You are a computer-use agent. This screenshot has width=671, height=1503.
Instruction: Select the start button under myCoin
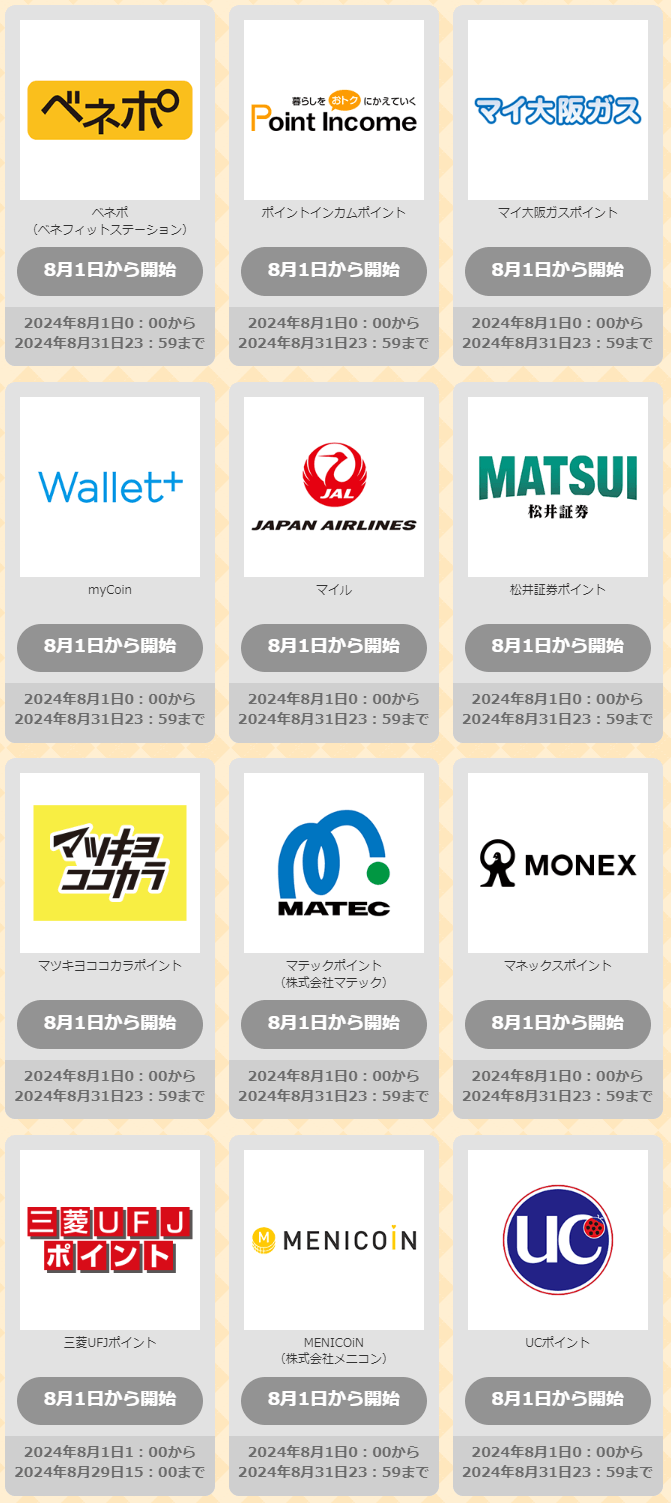[x=110, y=647]
